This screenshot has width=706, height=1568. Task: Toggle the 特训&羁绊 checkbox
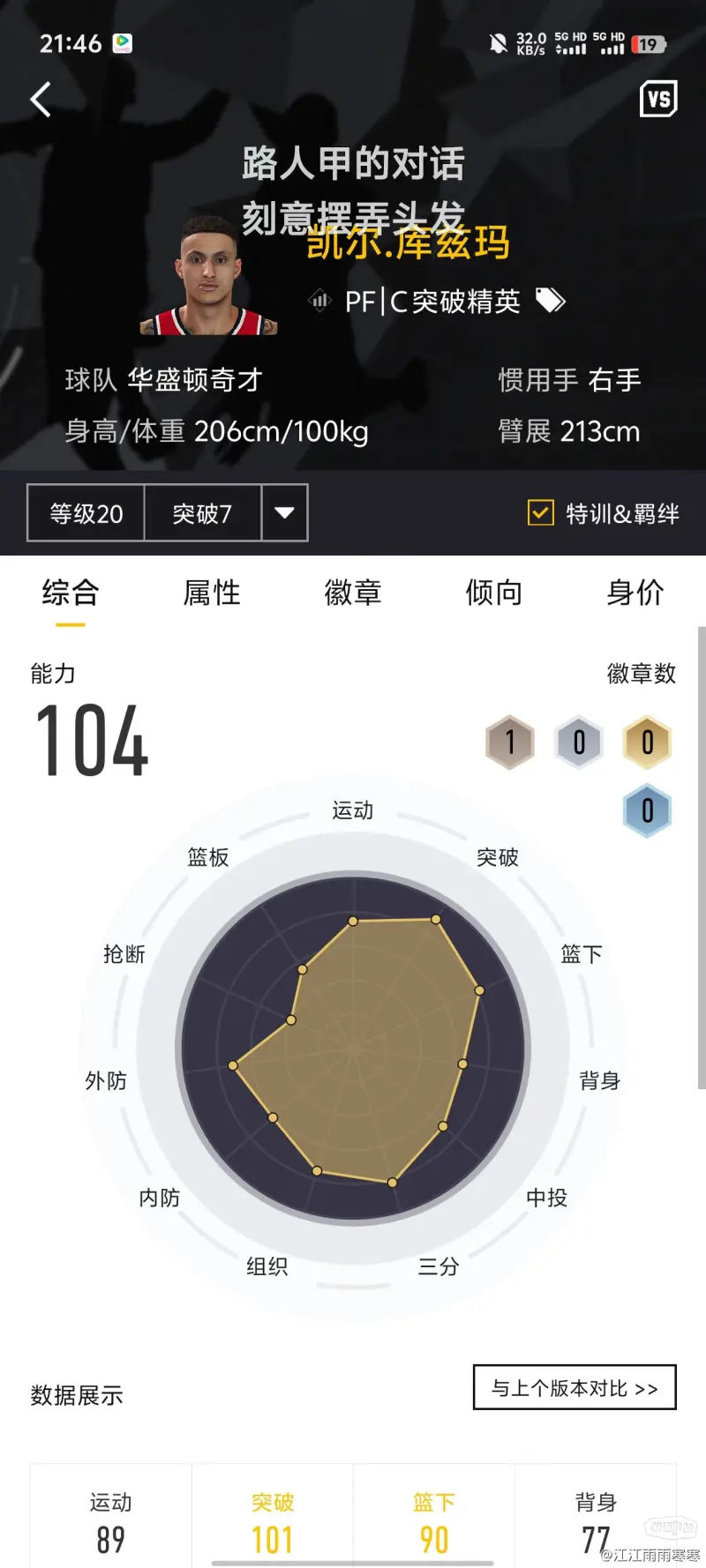point(540,512)
